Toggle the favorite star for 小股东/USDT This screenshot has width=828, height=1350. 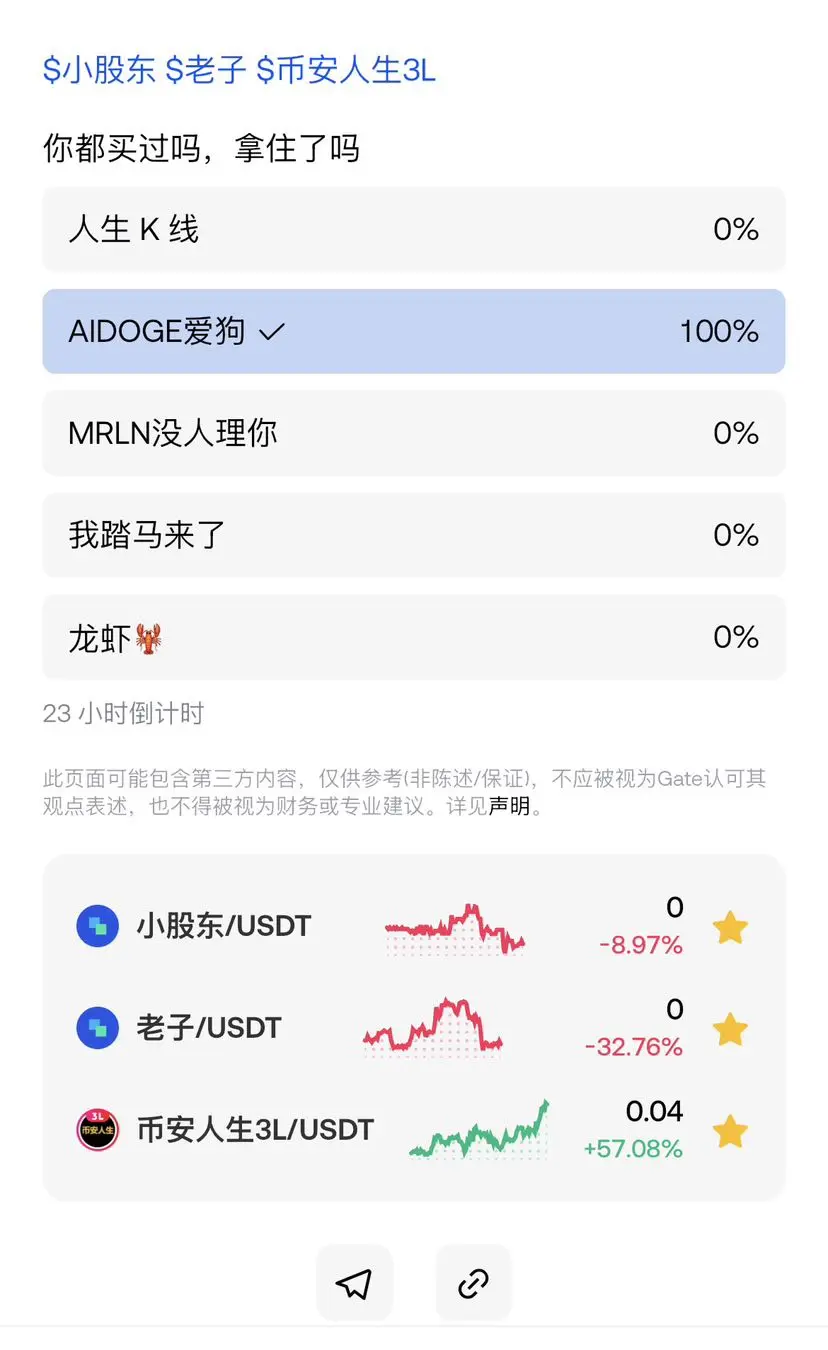coord(730,928)
